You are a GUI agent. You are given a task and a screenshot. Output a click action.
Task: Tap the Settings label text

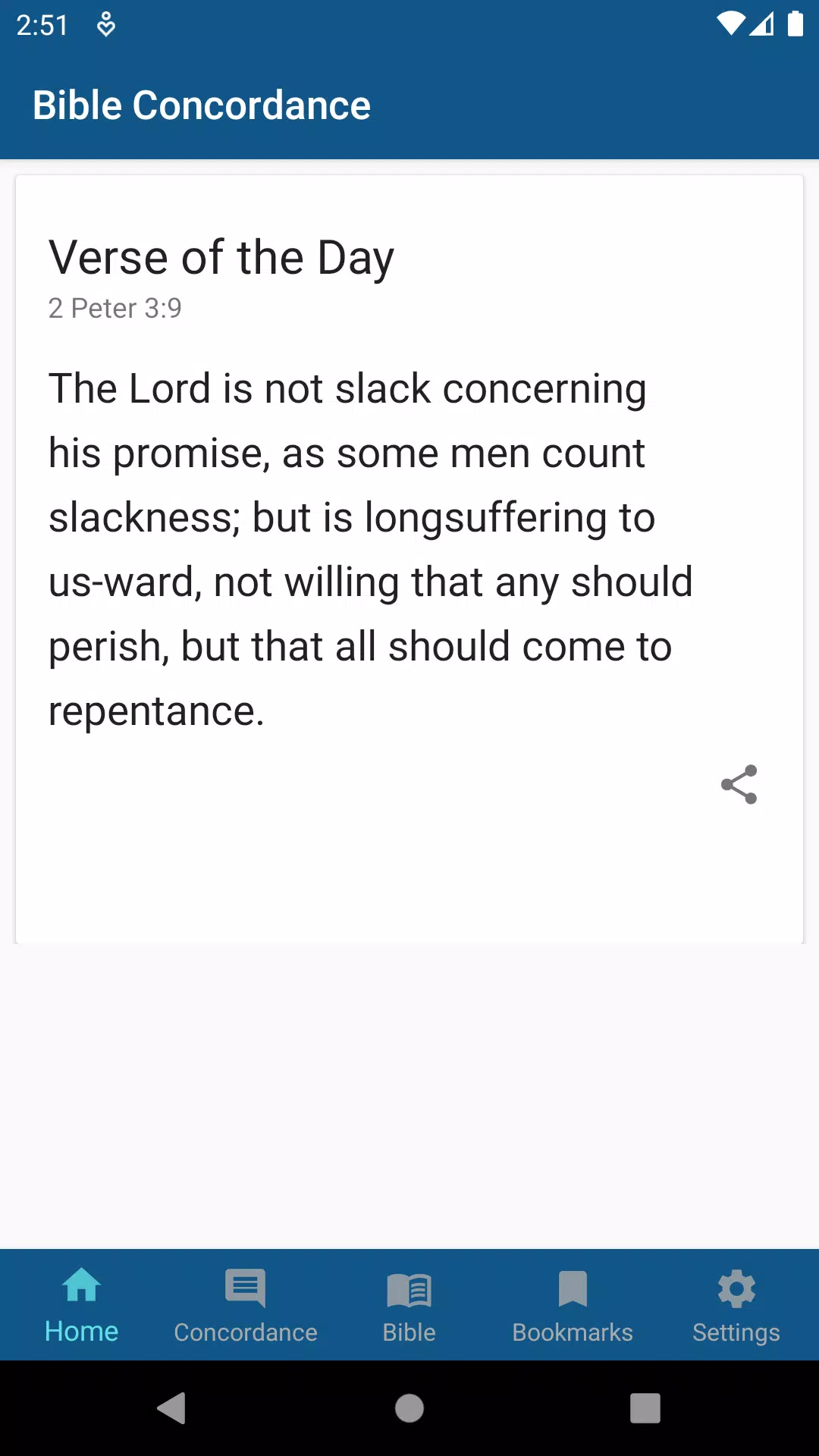coord(736,1332)
